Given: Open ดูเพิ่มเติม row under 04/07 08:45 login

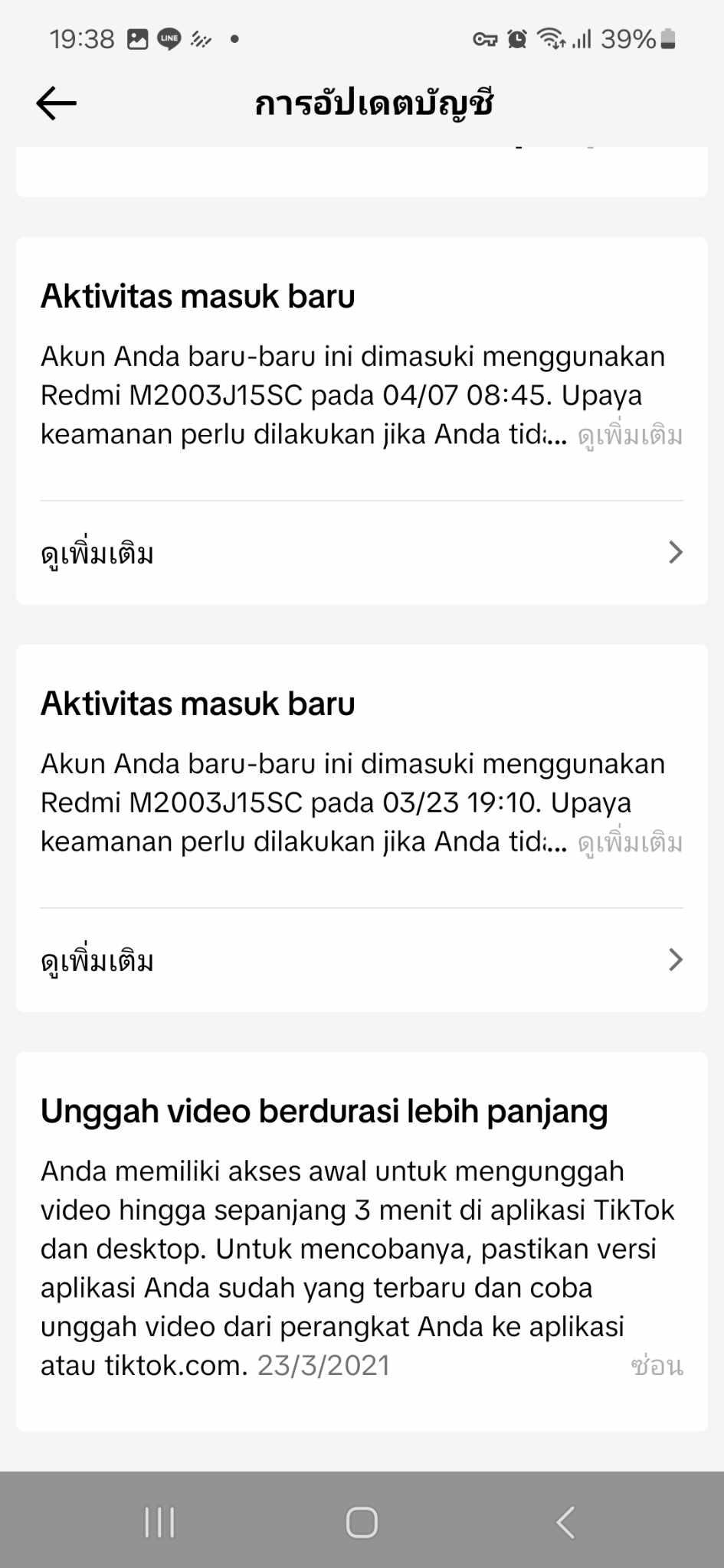Looking at the screenshot, I should pyautogui.click(x=362, y=553).
